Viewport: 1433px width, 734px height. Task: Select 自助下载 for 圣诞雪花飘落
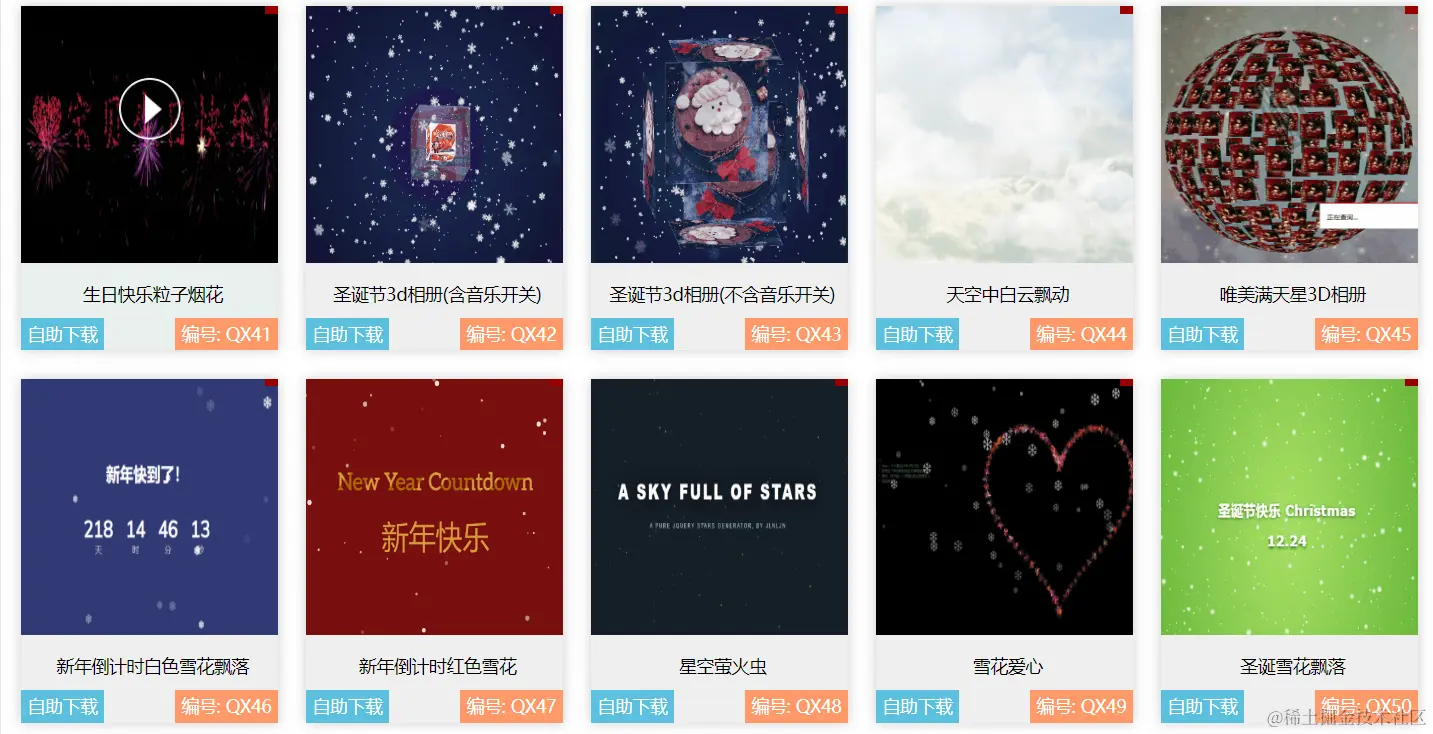tap(1203, 706)
